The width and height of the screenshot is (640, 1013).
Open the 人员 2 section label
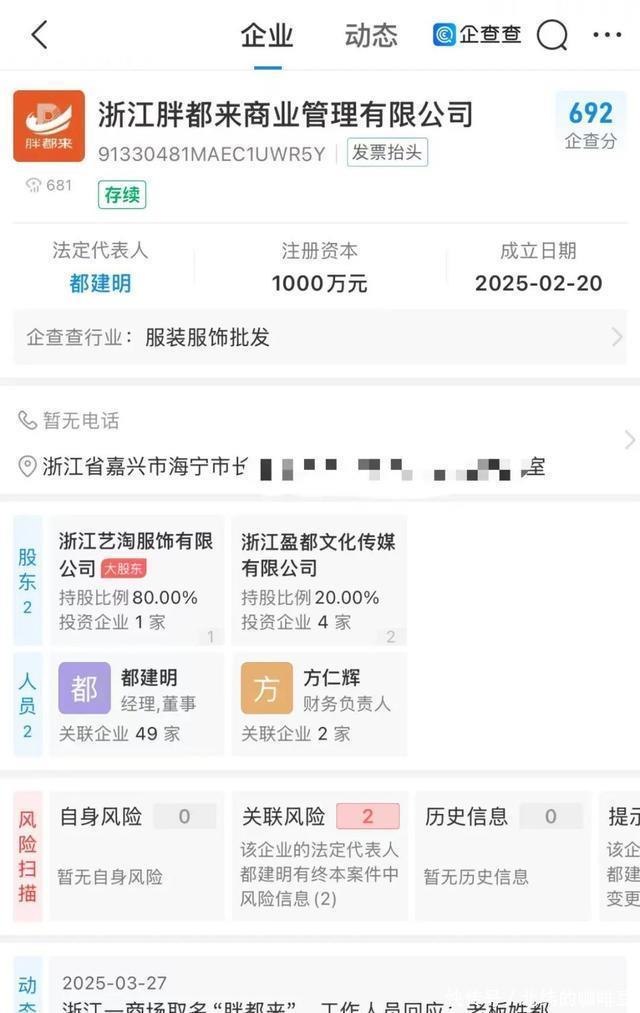tap(27, 704)
